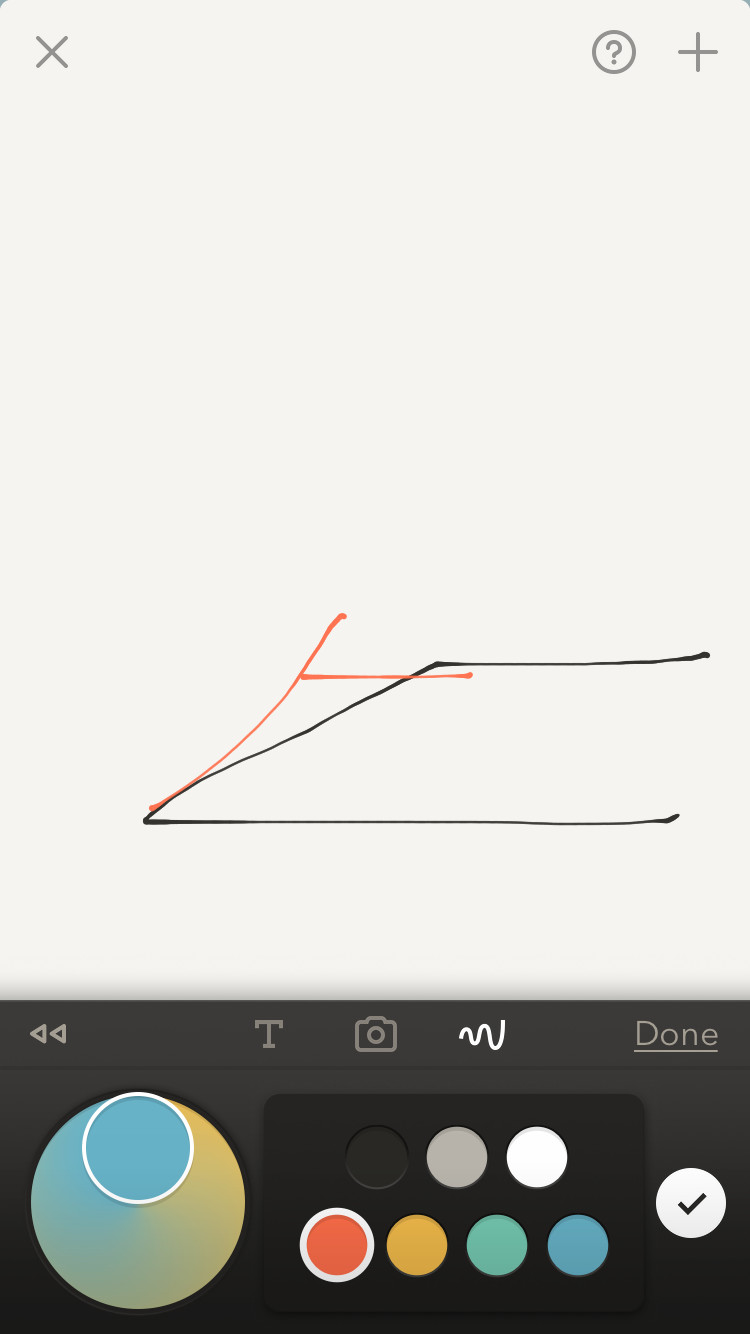Tap the rewind undo arrows
Image resolution: width=750 pixels, height=1334 pixels.
(48, 1034)
